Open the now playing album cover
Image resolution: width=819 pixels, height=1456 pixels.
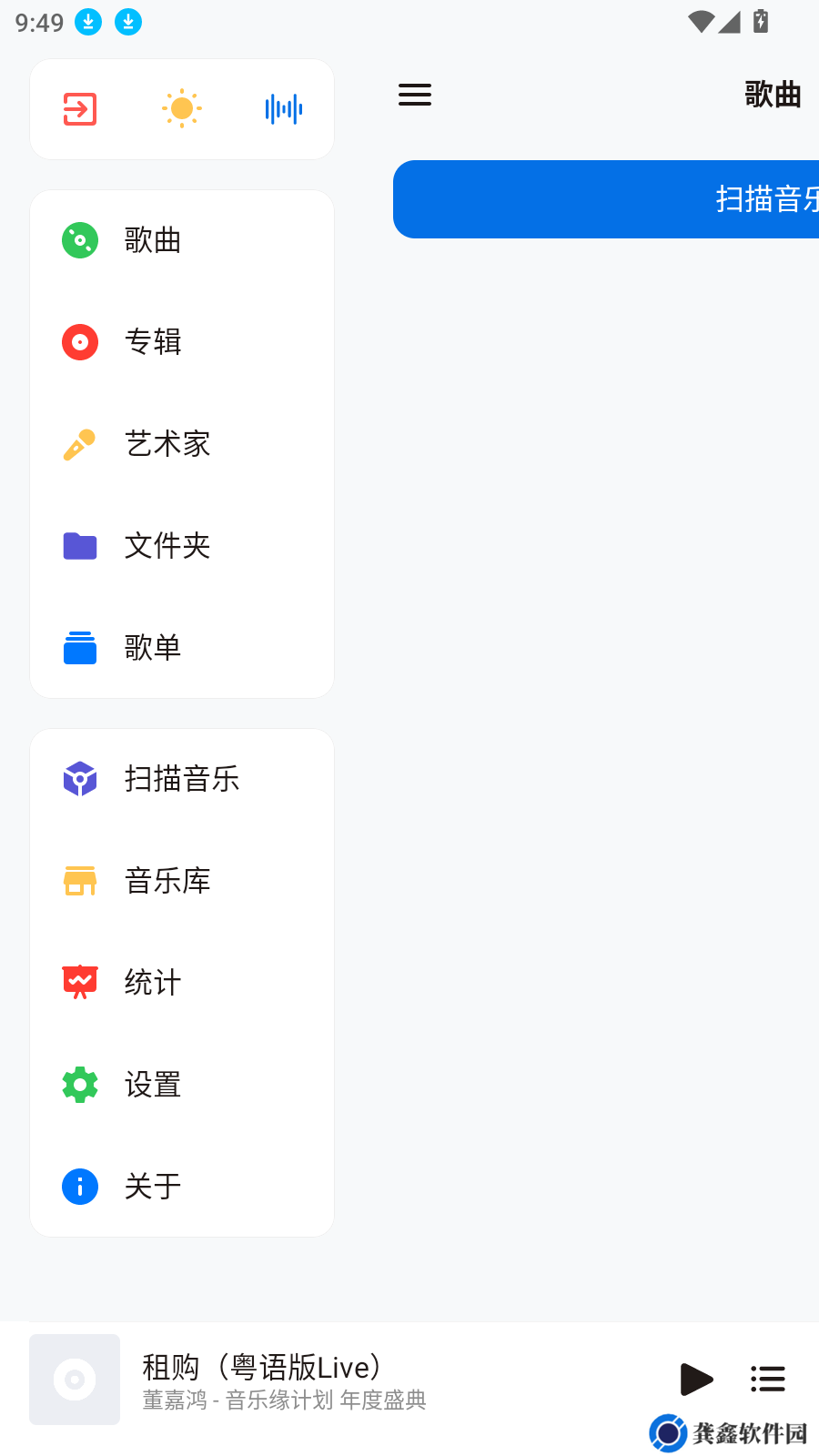pos(75,1380)
